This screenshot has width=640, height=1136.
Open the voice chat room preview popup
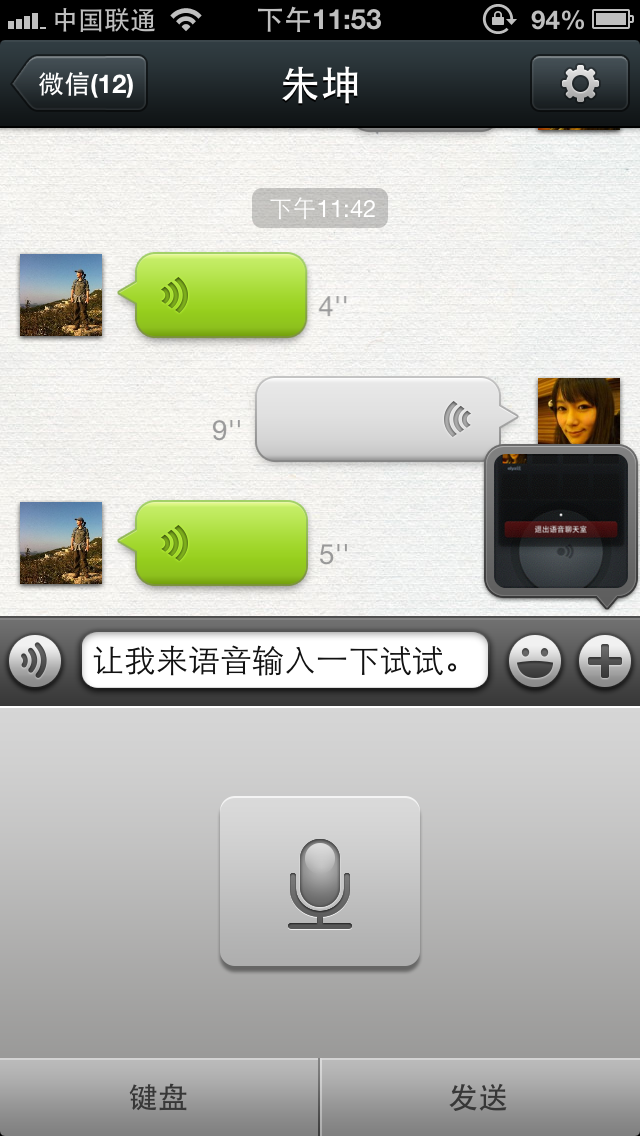(x=560, y=522)
